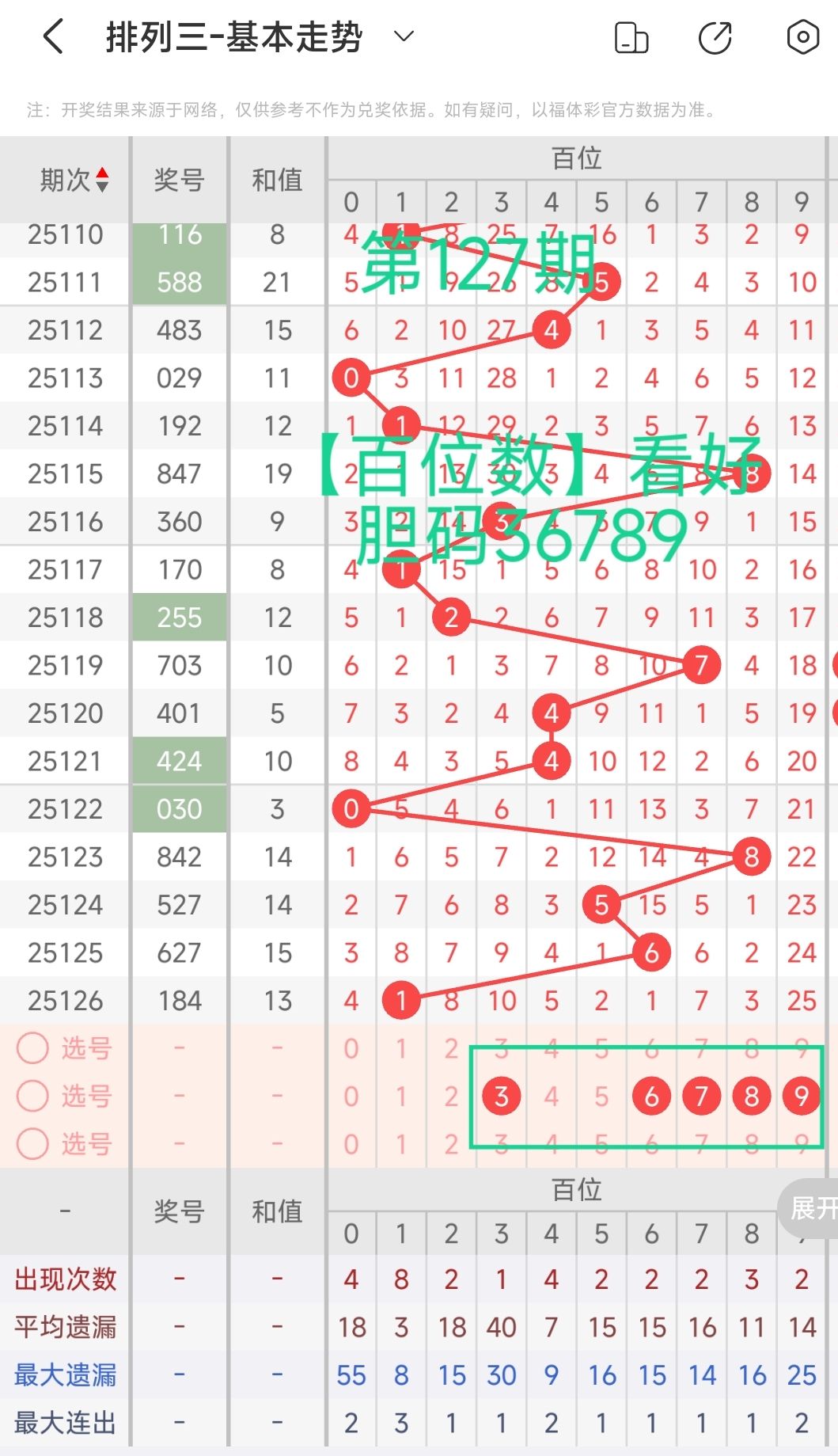
Task: Tap the screen rotation icon in the header
Action: [x=631, y=38]
